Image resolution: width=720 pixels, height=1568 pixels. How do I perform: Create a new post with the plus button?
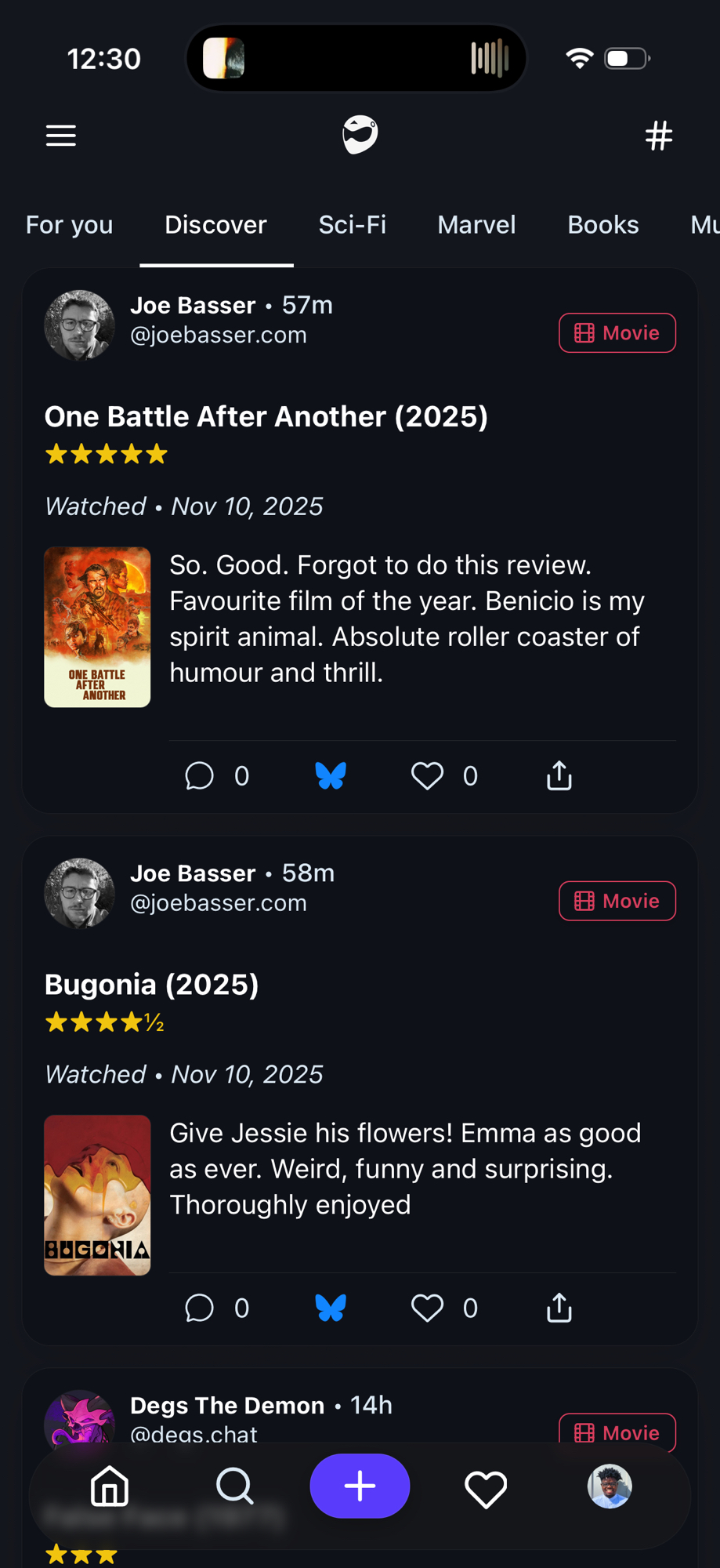click(360, 1486)
